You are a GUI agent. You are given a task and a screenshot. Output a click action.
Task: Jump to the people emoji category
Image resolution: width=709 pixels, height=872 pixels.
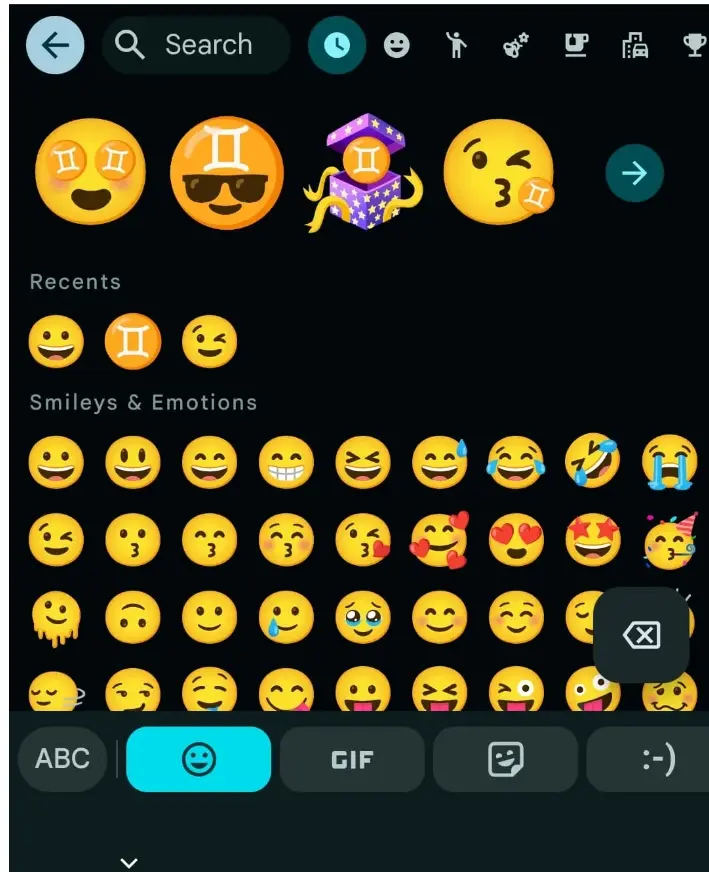(x=456, y=45)
